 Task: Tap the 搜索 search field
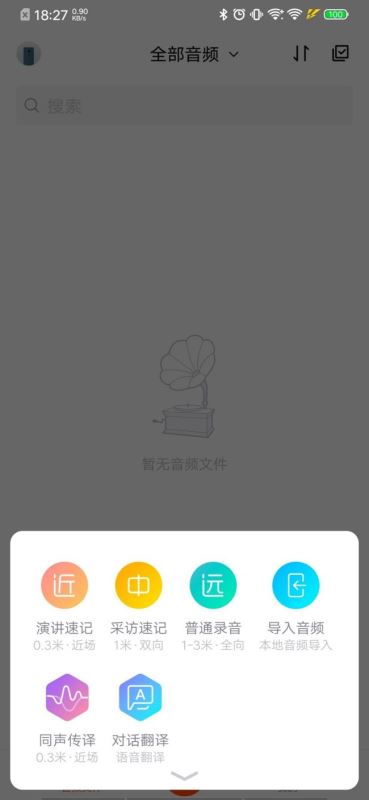point(184,106)
